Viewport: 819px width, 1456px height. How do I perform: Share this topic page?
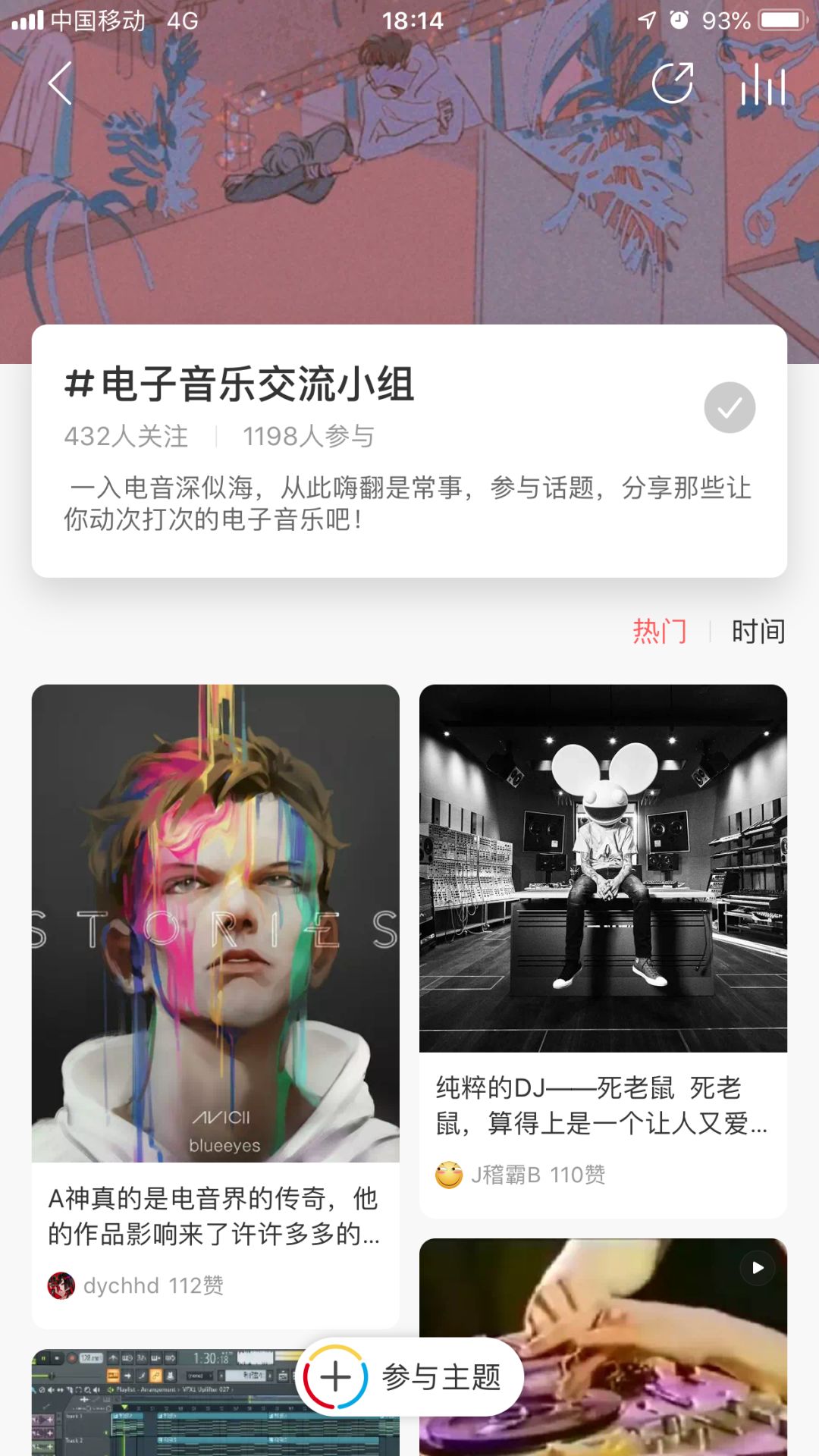point(673,83)
